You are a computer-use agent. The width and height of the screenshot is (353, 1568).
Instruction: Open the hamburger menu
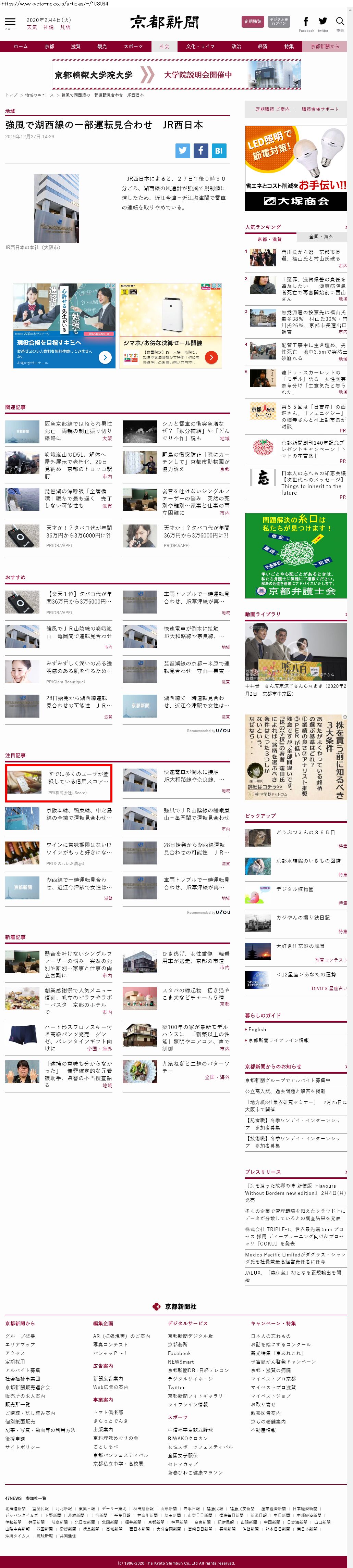click(10, 23)
